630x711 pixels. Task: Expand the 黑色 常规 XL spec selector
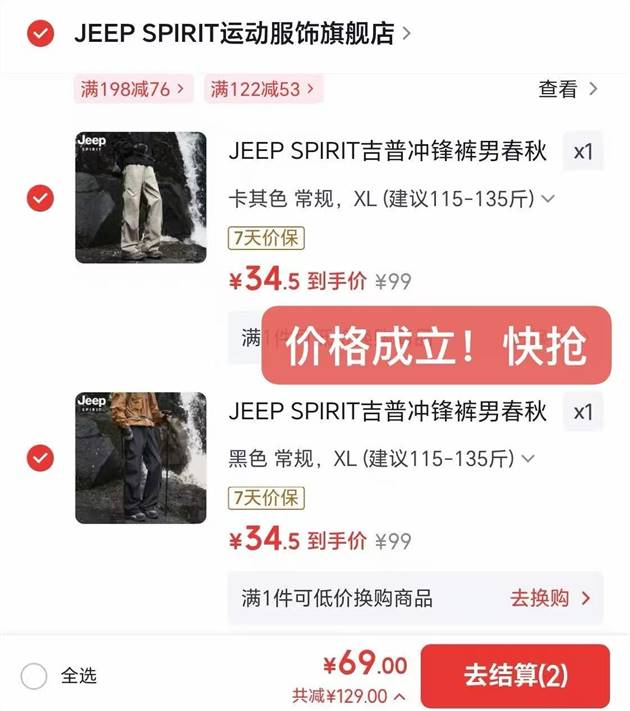pos(381,458)
